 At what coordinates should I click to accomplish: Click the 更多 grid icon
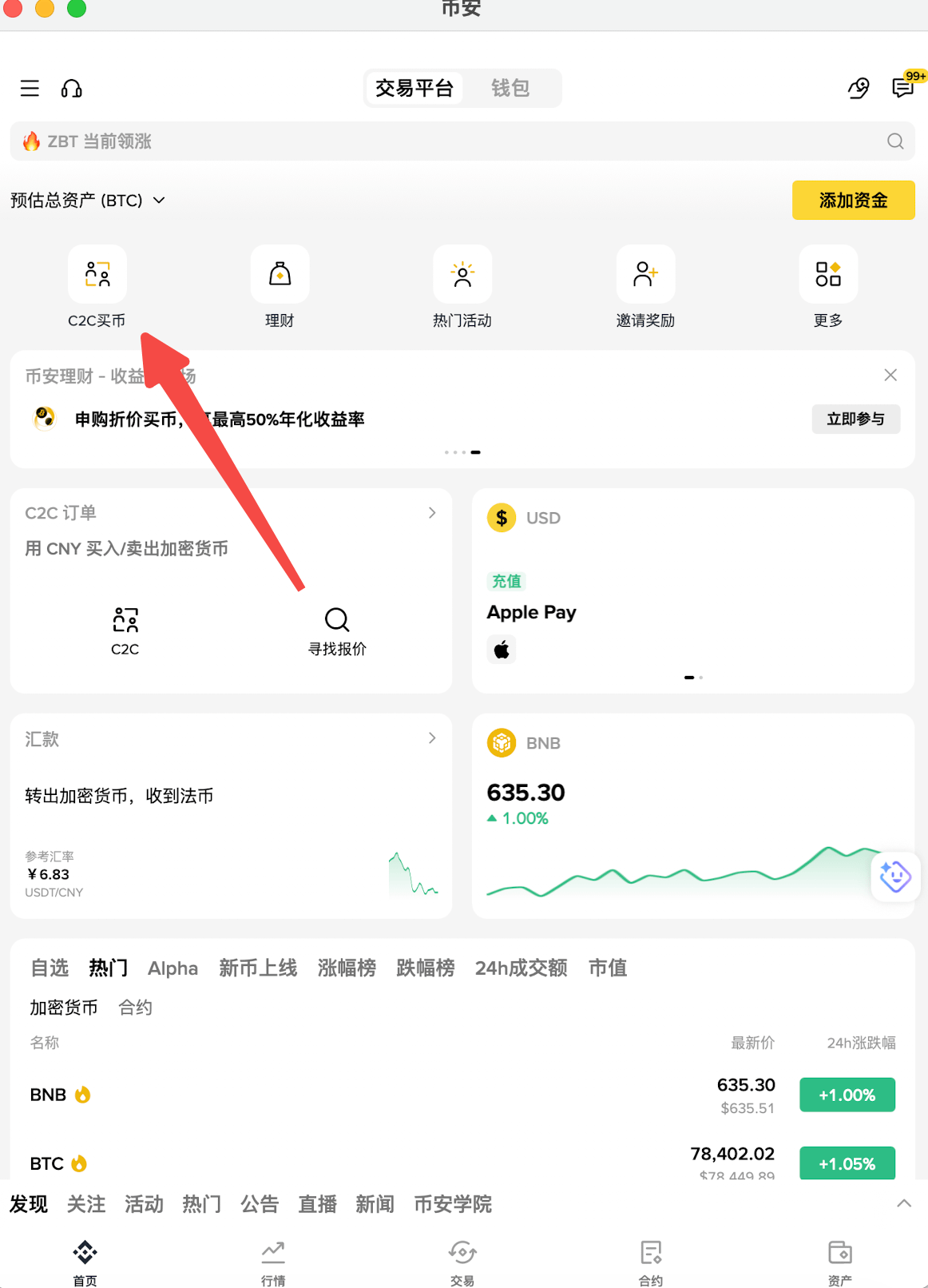(x=828, y=274)
